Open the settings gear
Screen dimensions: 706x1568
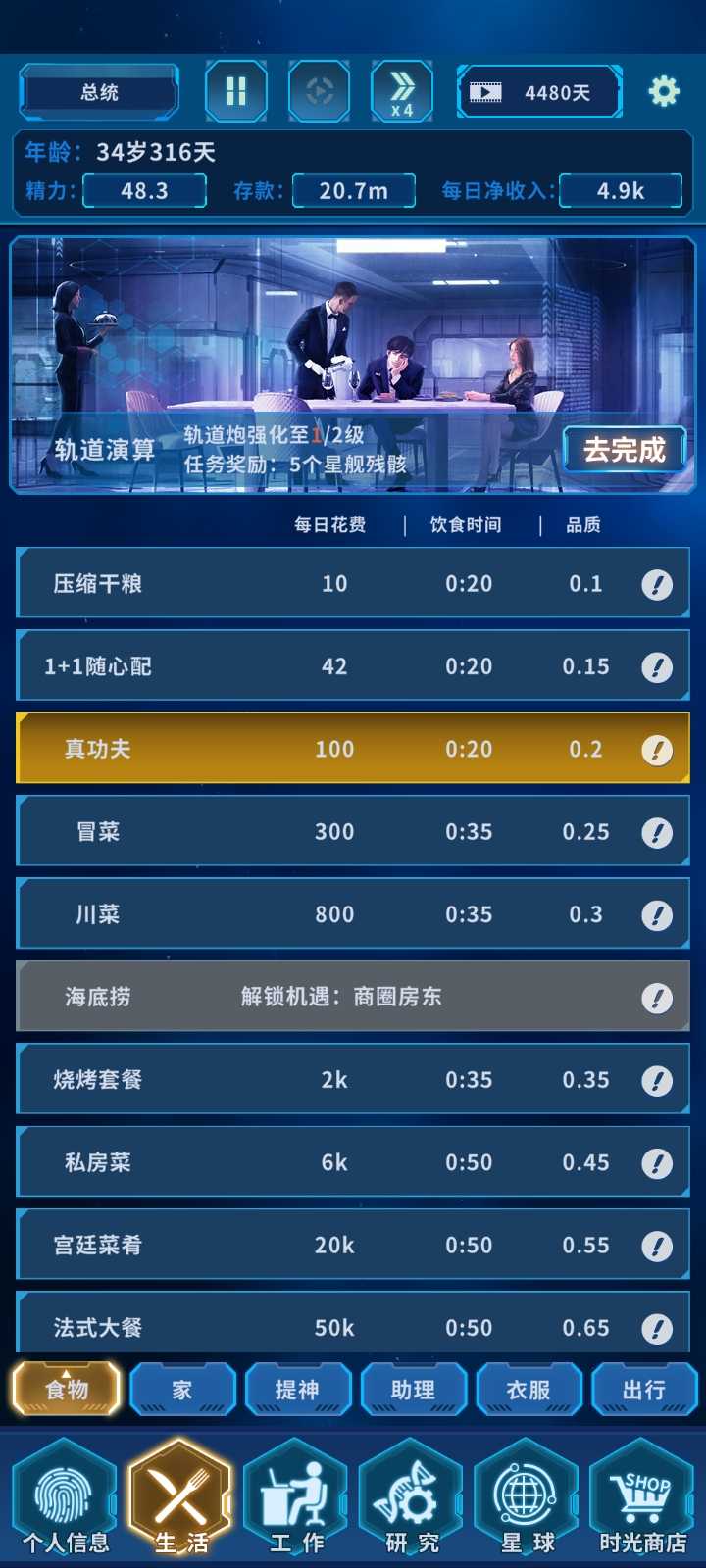tap(664, 91)
